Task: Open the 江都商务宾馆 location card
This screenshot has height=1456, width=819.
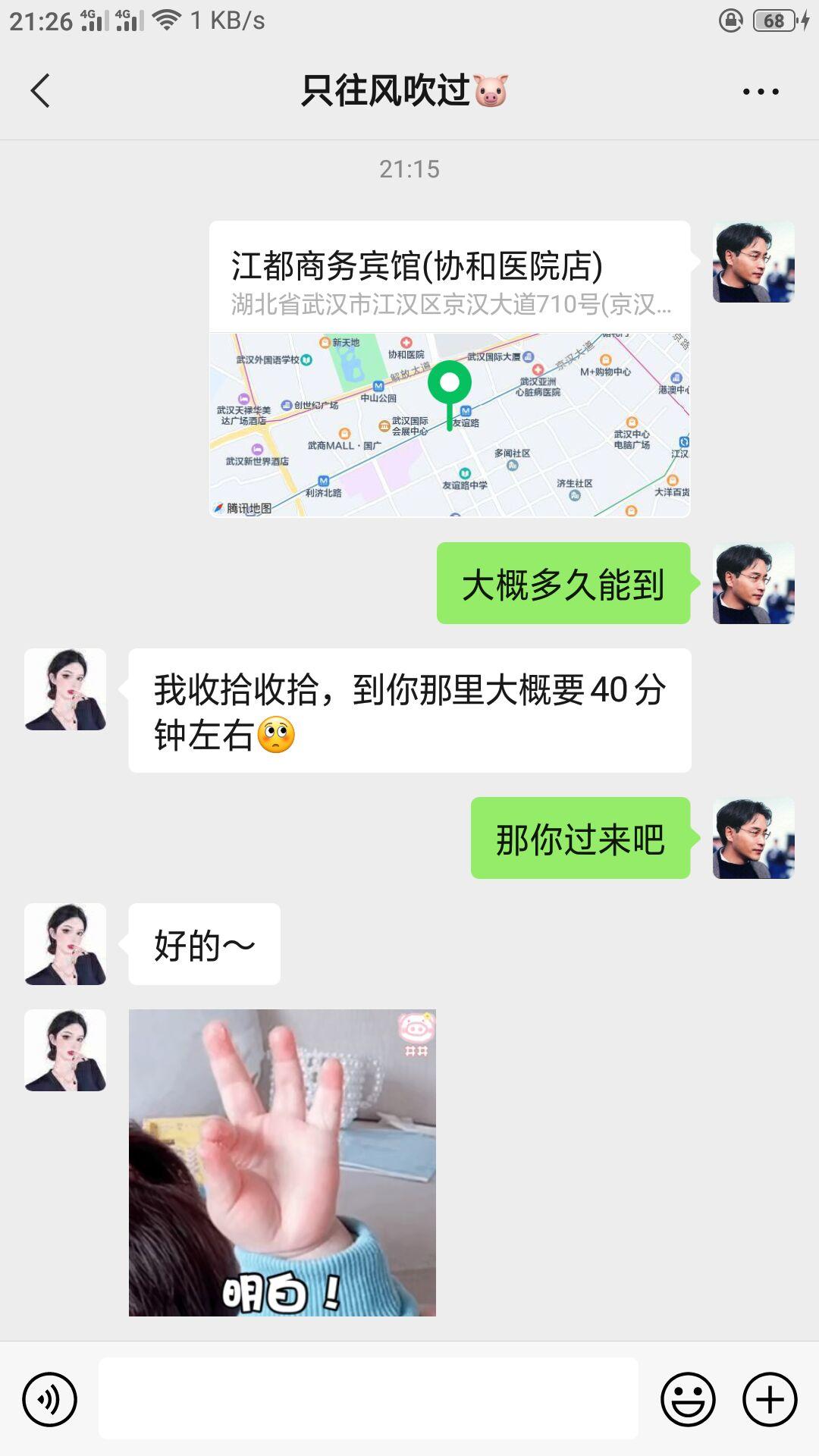Action: [450, 369]
